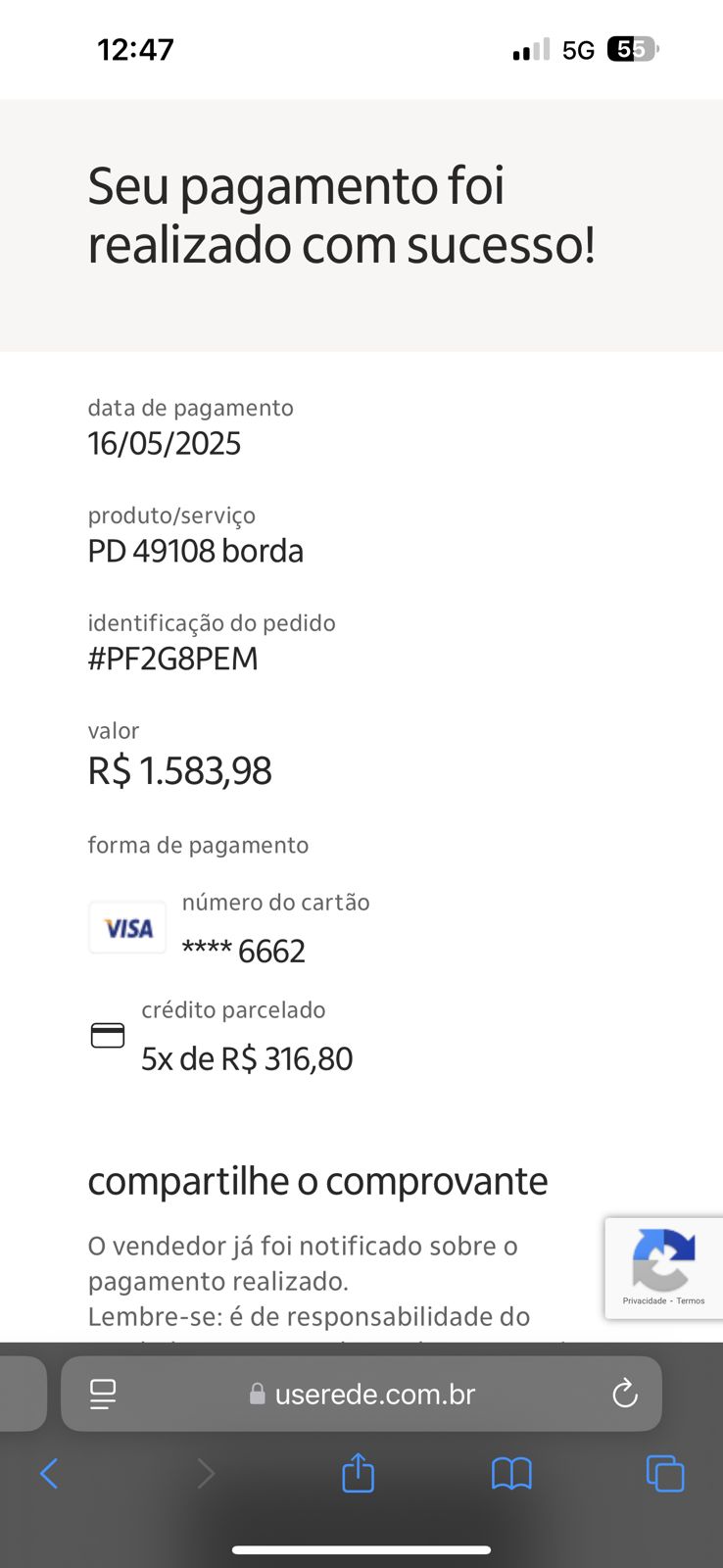Tap the Safari back arrow
Screen dimensions: 723x1568
click(x=49, y=1473)
